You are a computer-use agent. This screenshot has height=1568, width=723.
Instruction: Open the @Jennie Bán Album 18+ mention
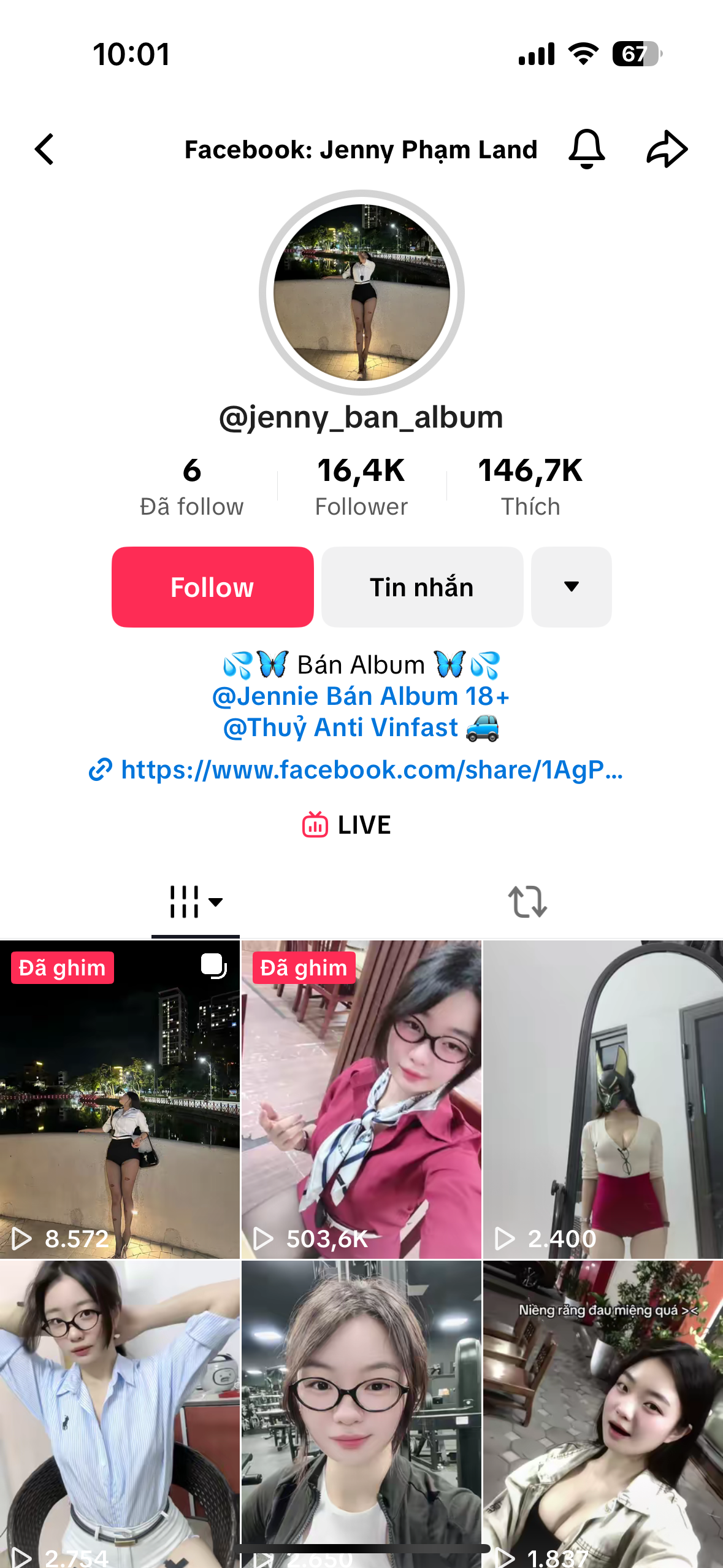[361, 696]
